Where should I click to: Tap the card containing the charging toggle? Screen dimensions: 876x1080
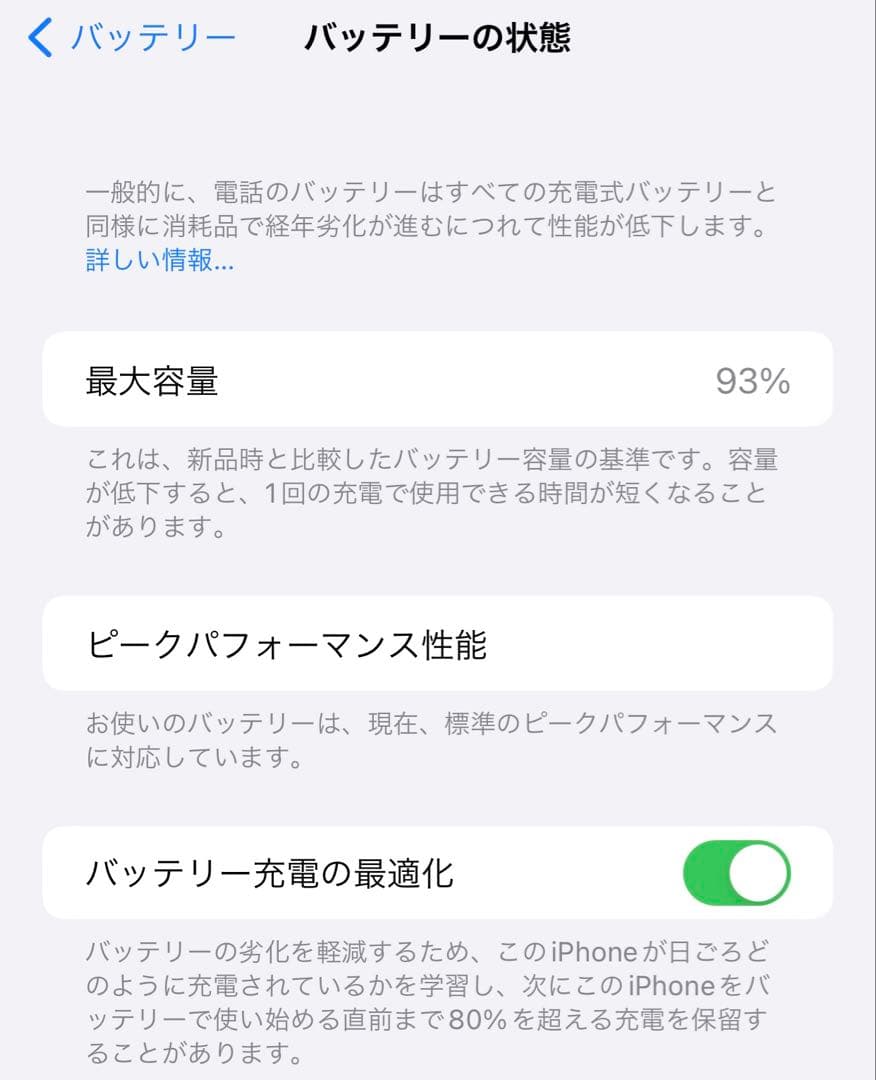(x=438, y=872)
